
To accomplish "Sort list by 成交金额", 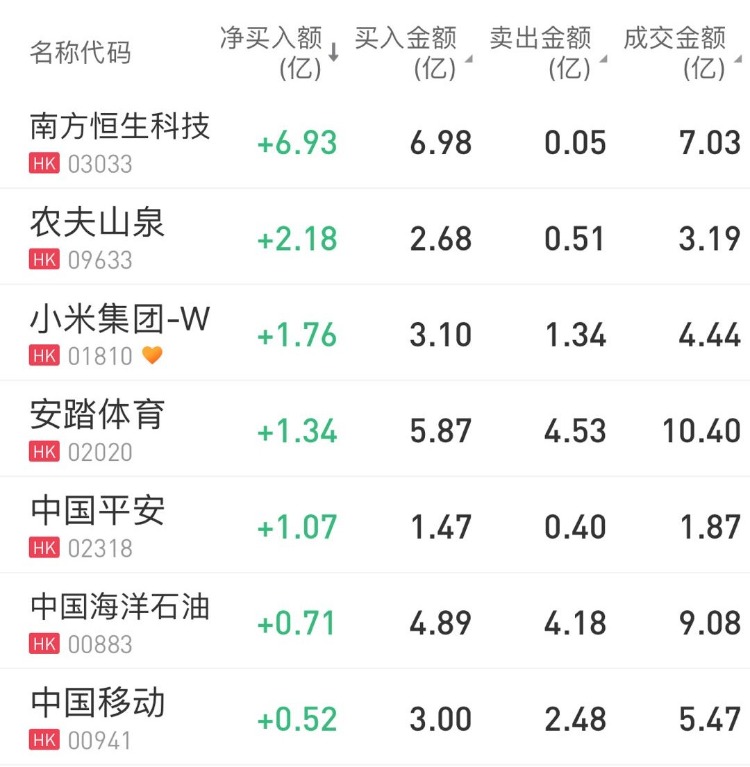I will (679, 52).
